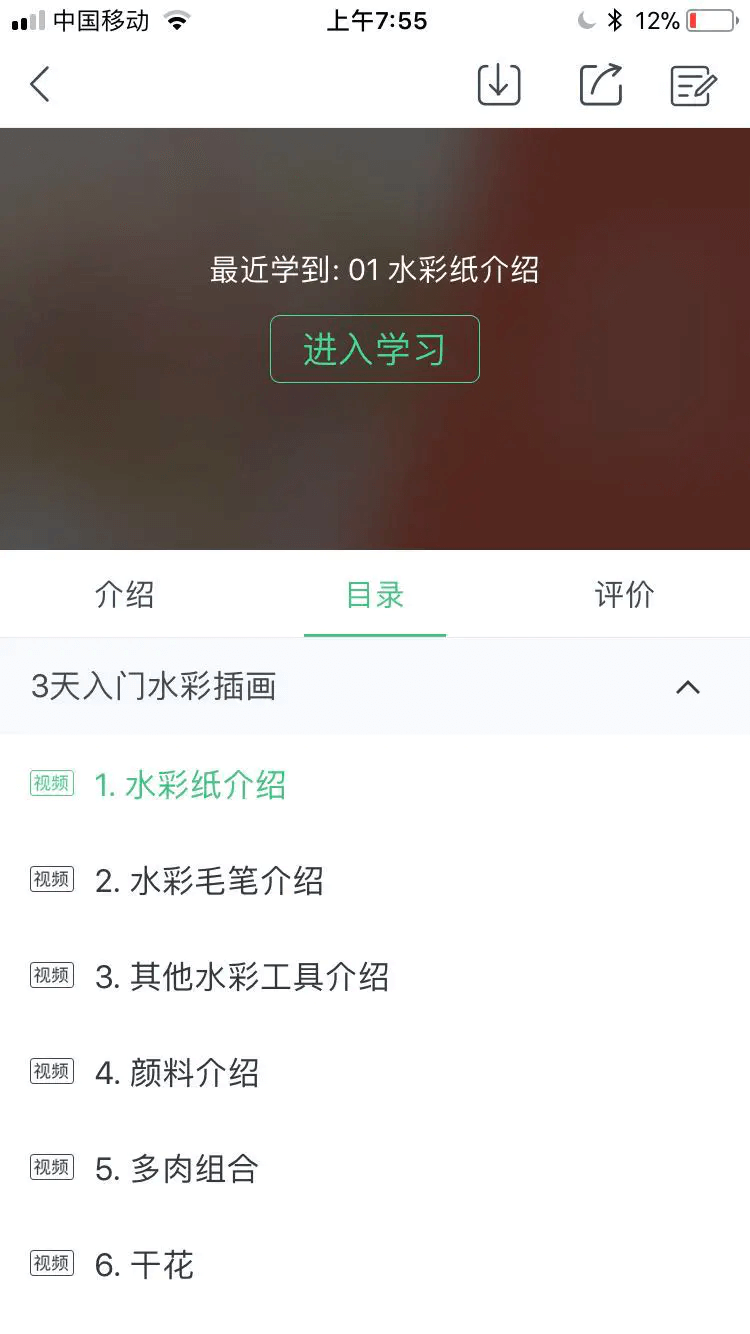Go back using the top-left arrow
Screen dimensions: 750x1334
click(x=40, y=85)
